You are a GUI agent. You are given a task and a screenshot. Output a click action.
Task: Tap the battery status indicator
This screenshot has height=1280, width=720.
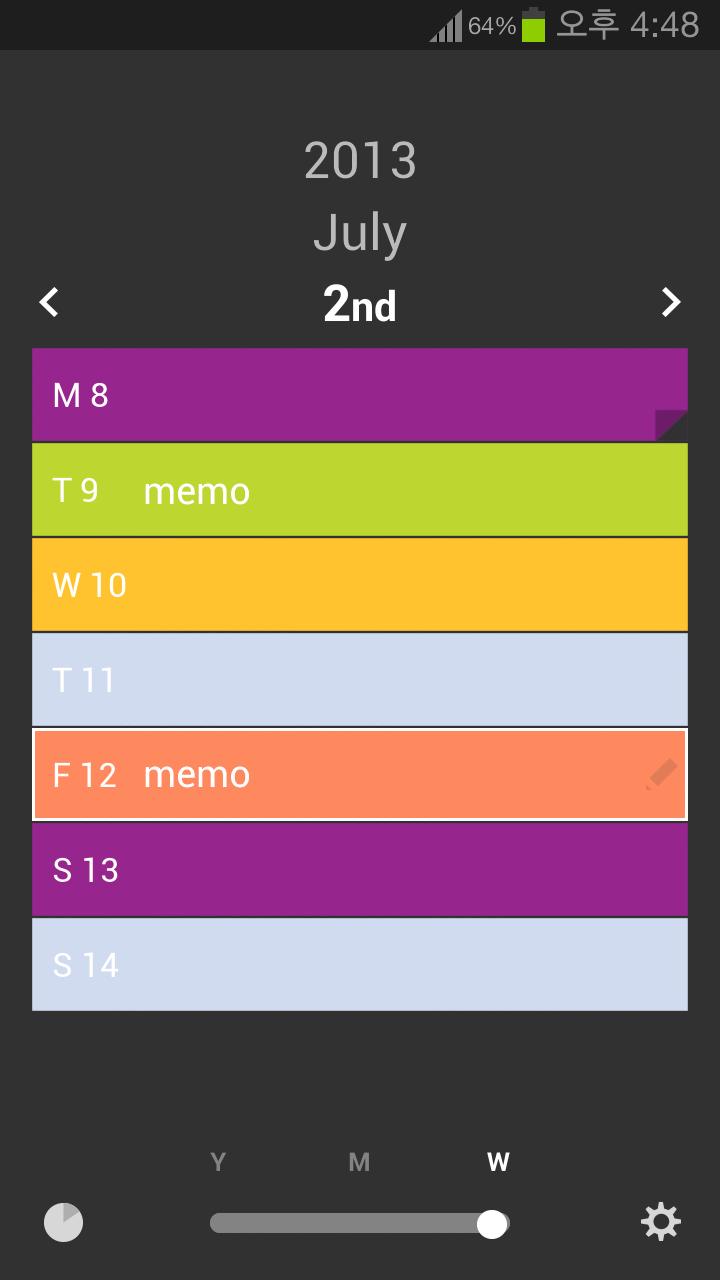[x=533, y=25]
